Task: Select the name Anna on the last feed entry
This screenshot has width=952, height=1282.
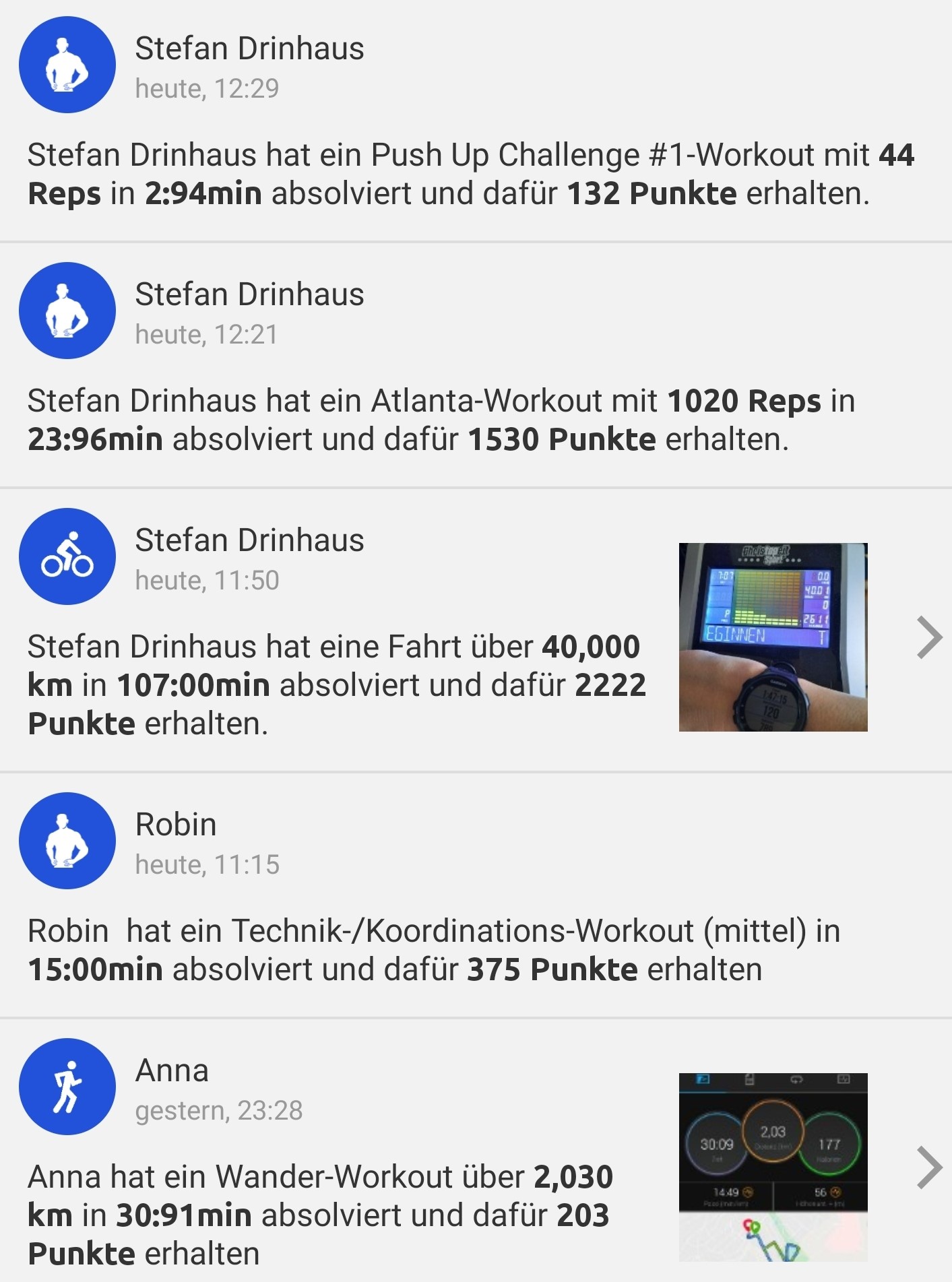Action: click(171, 1068)
